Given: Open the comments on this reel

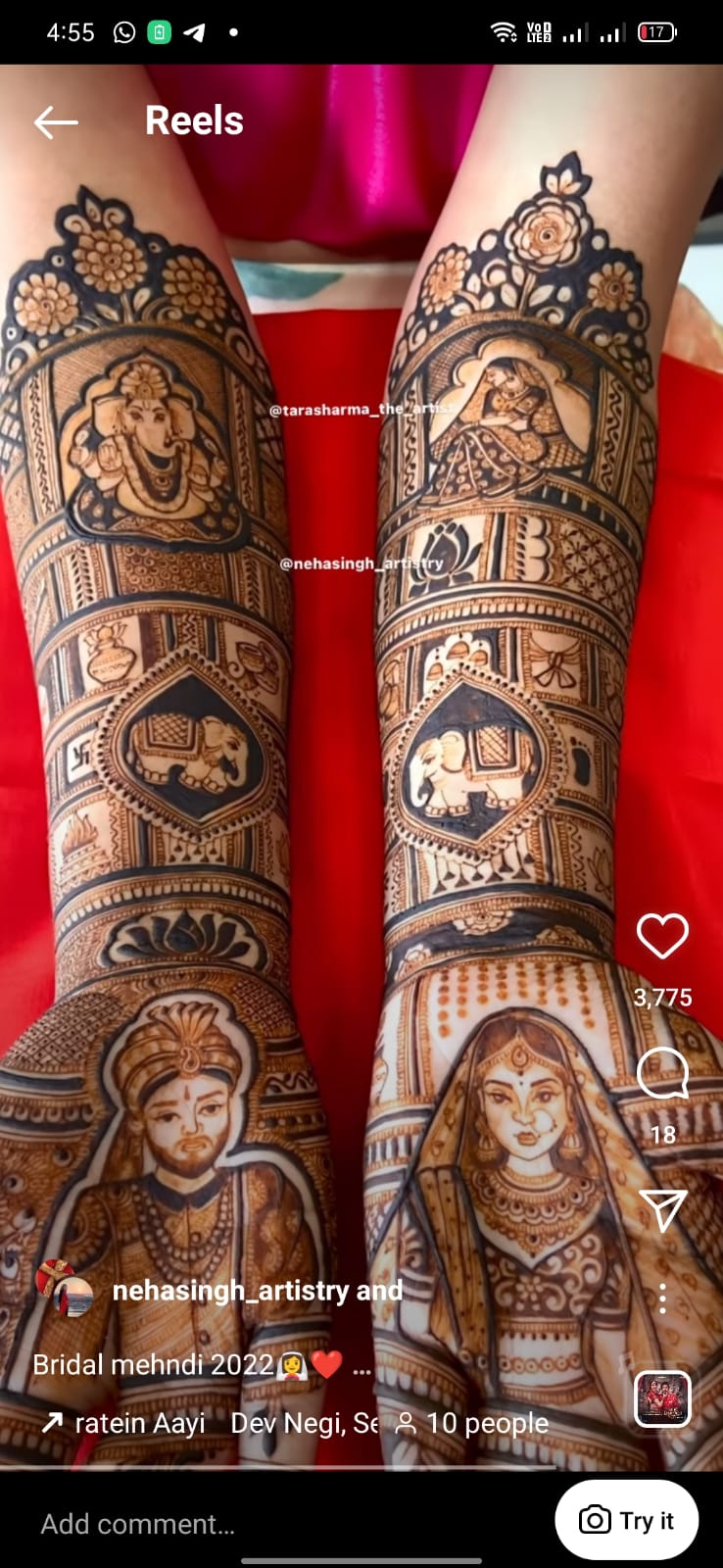Looking at the screenshot, I should 662,1073.
